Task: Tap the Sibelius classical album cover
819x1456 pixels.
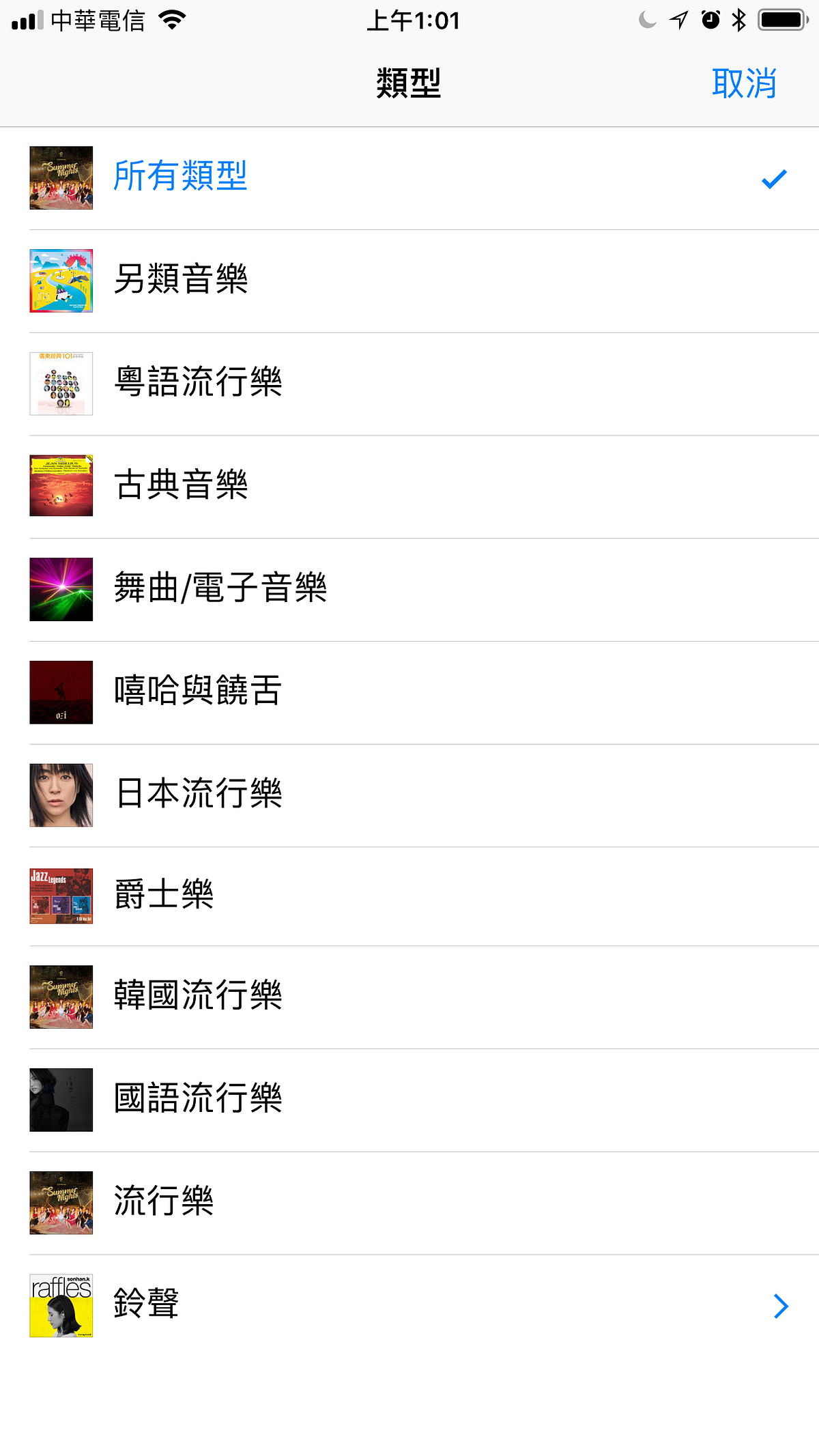Action: pyautogui.click(x=61, y=486)
